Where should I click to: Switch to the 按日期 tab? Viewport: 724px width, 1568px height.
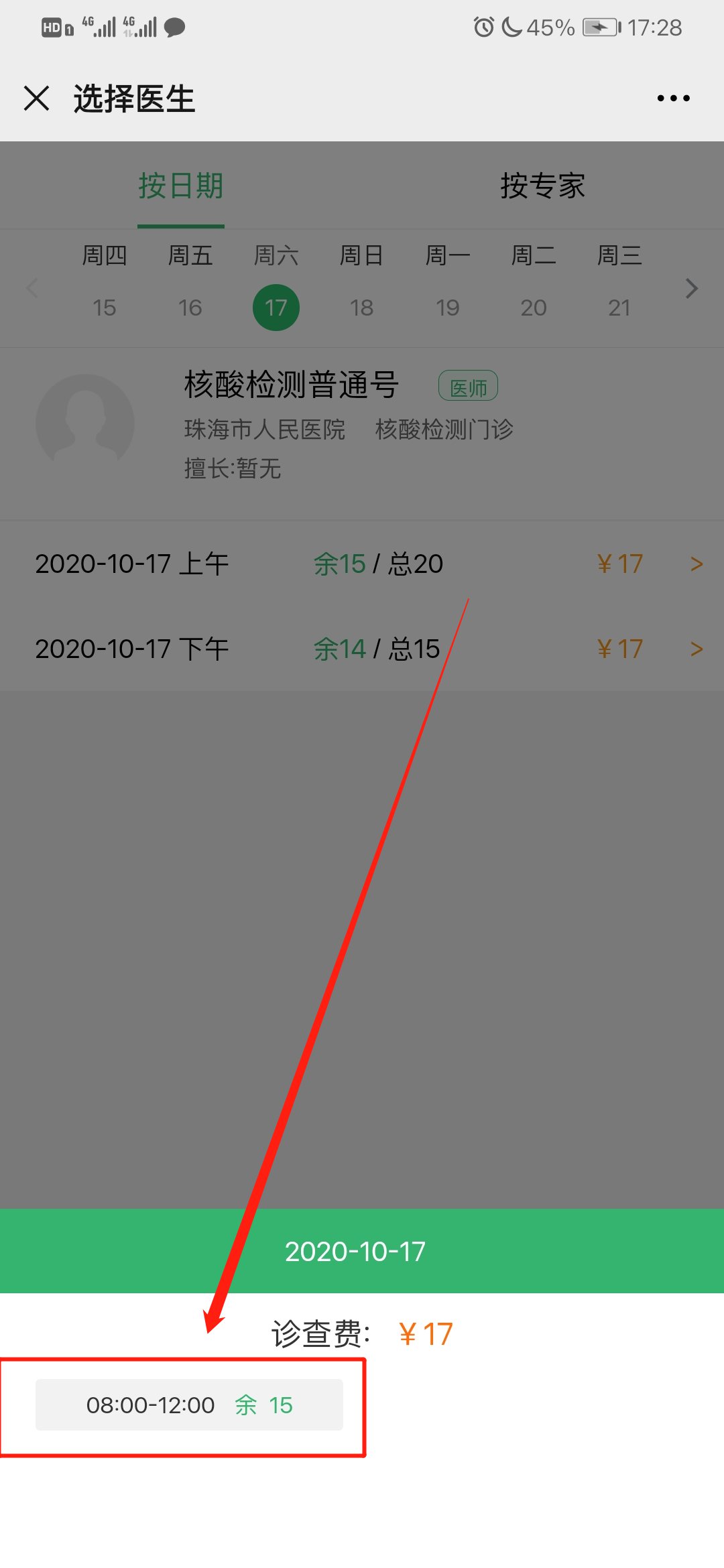(x=181, y=186)
